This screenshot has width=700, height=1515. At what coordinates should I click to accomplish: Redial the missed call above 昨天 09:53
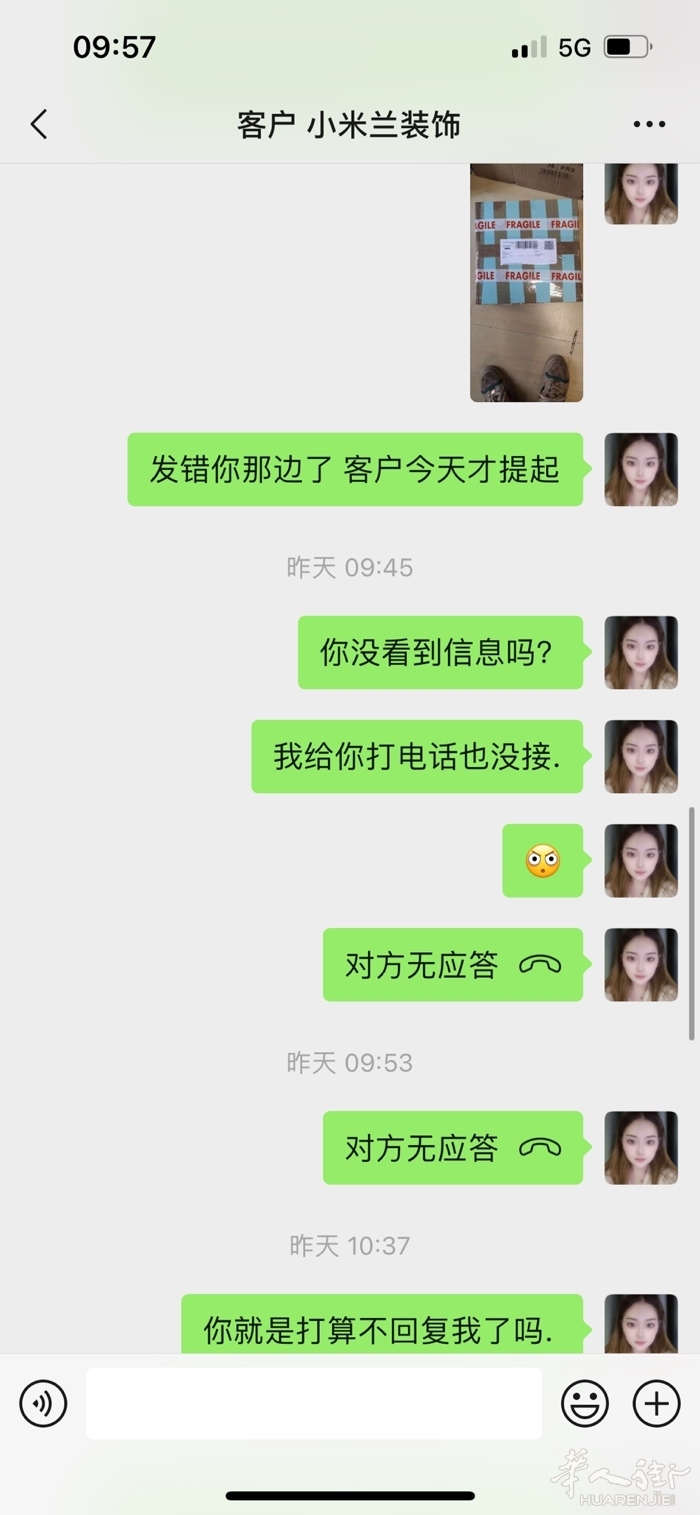pos(453,965)
